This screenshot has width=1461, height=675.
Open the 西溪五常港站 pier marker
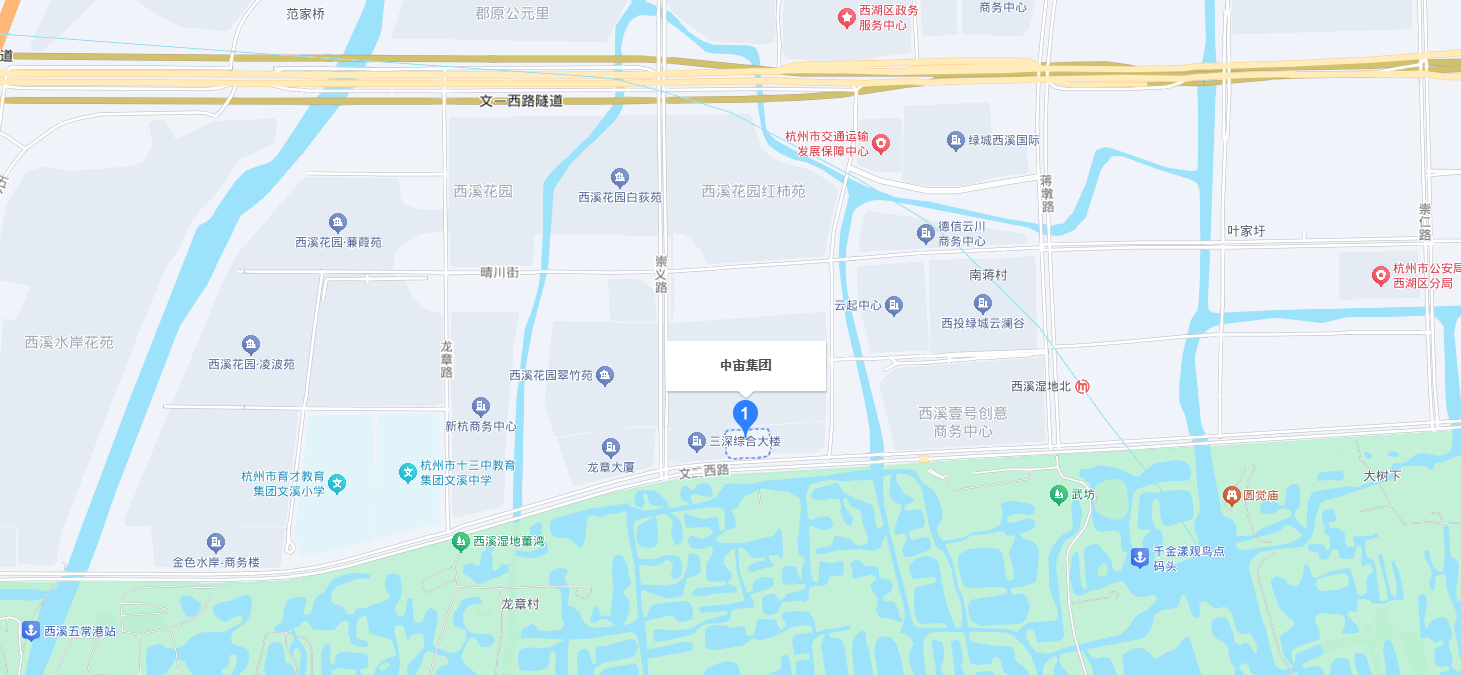30,631
